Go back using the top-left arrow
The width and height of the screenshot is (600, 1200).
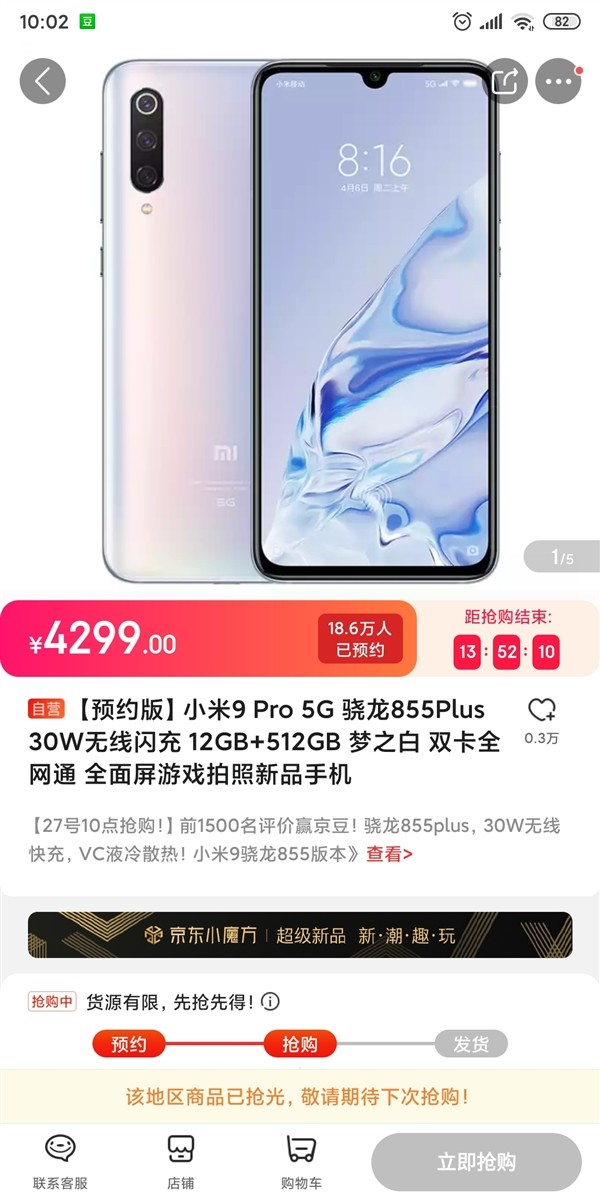42,82
